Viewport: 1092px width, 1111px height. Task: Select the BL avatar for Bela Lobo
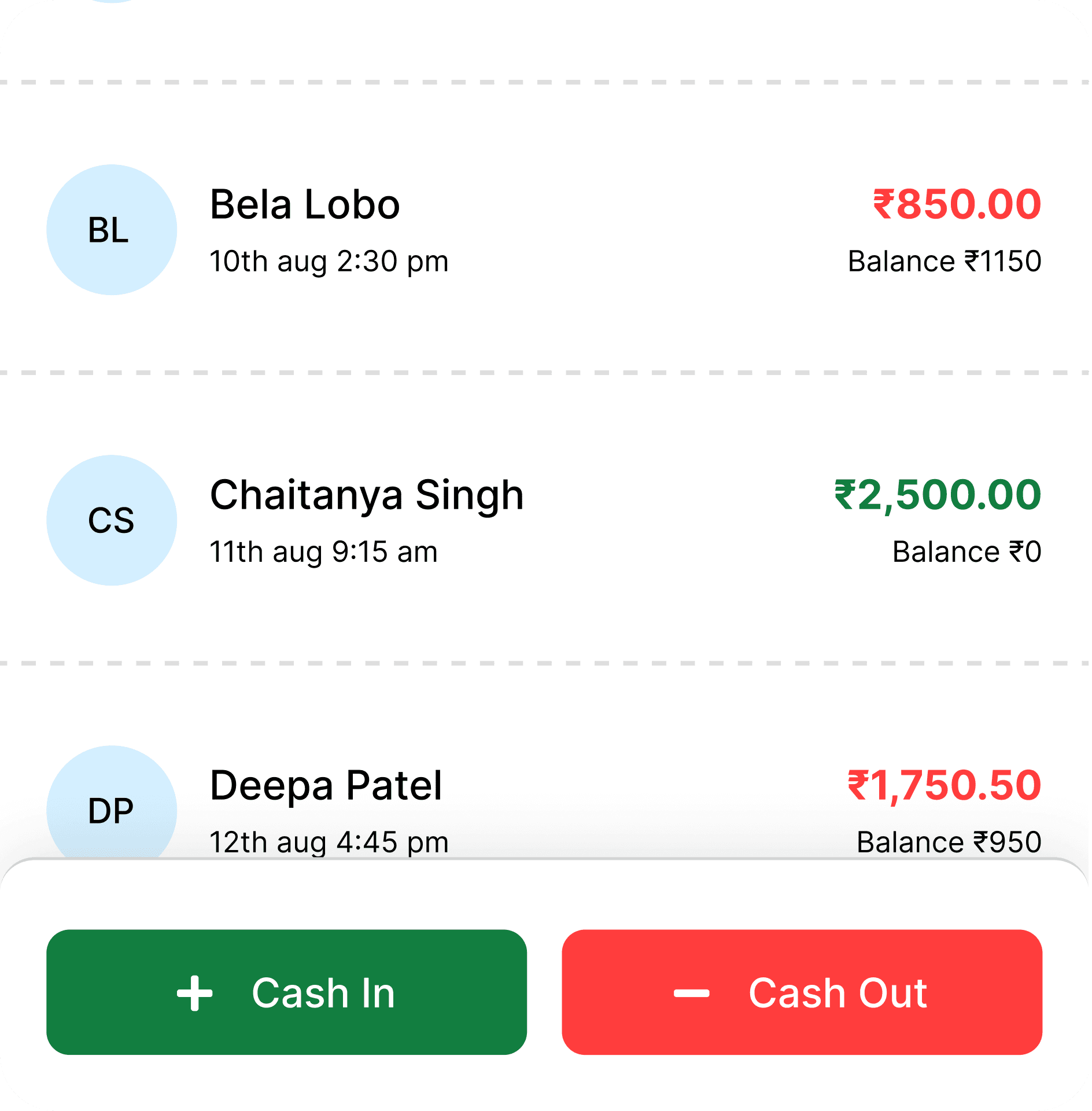click(x=112, y=230)
